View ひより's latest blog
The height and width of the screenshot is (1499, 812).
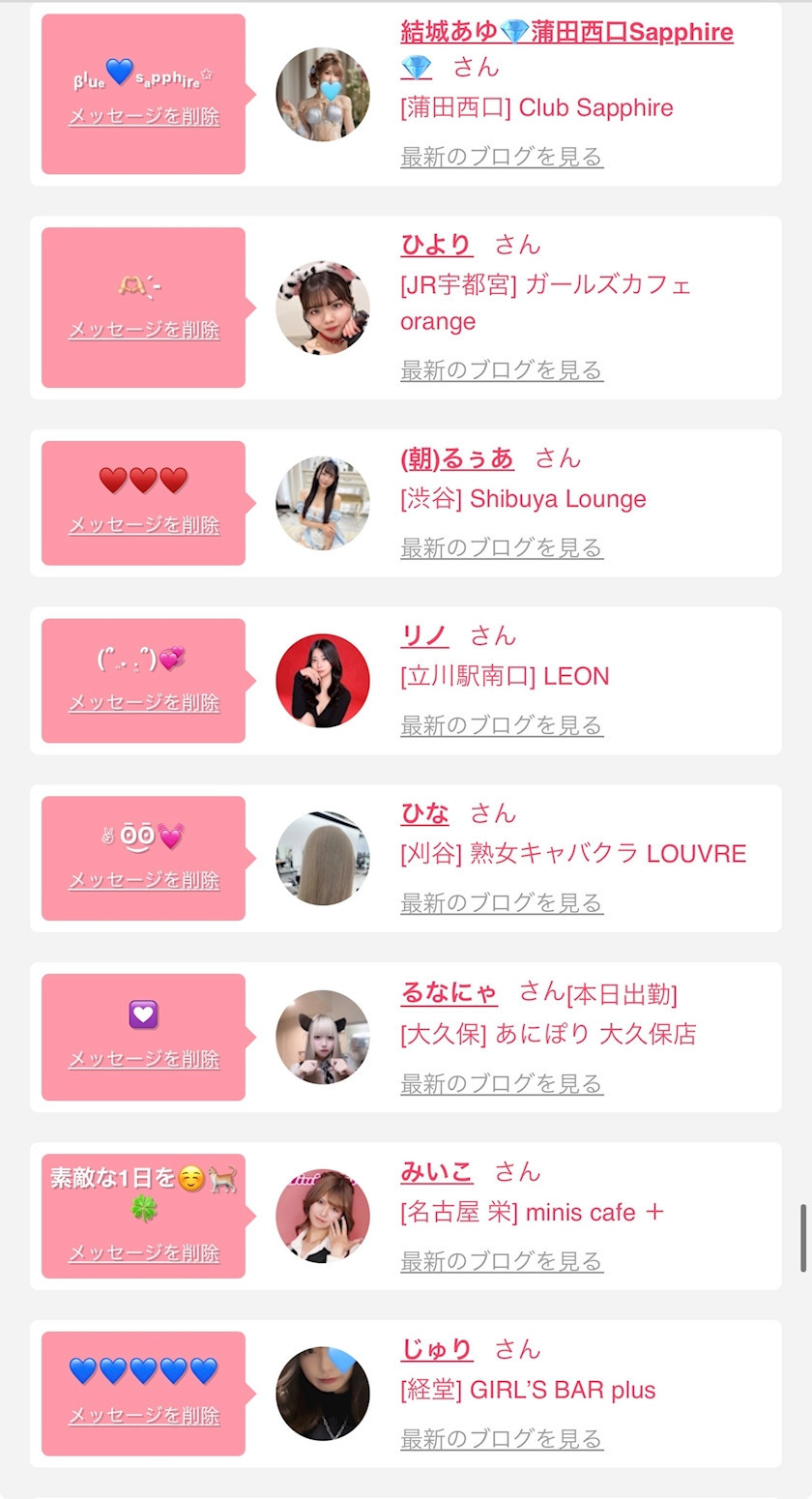[x=502, y=370]
